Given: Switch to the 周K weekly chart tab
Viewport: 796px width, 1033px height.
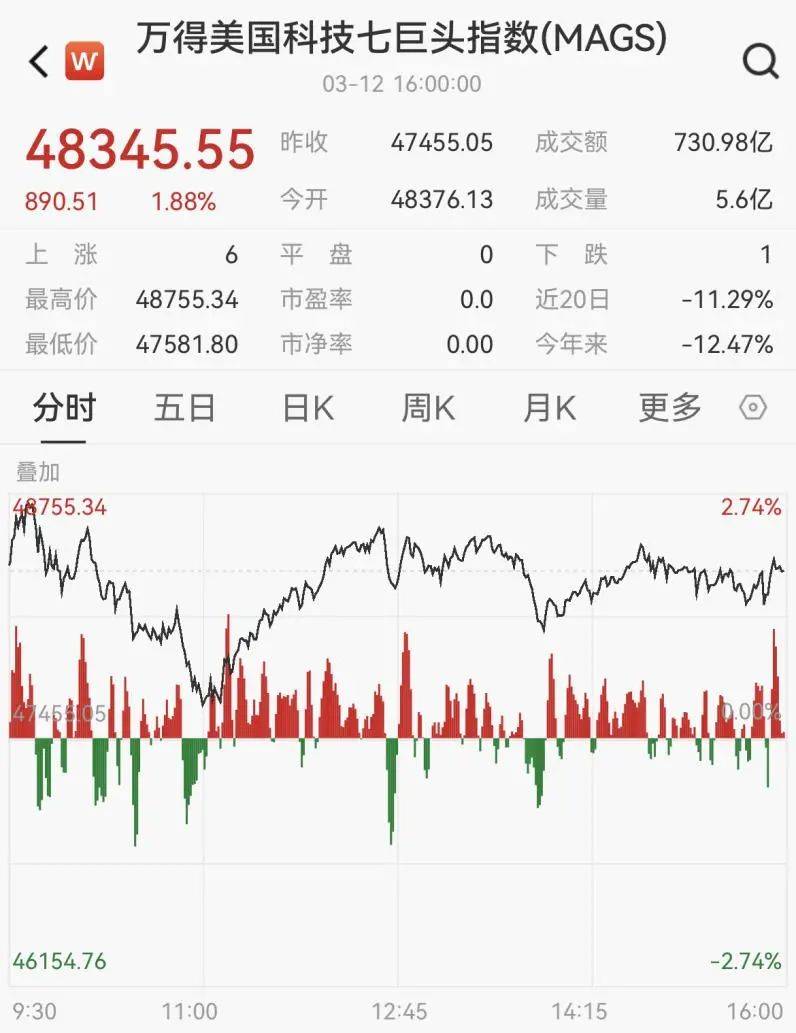Looking at the screenshot, I should 427,408.
